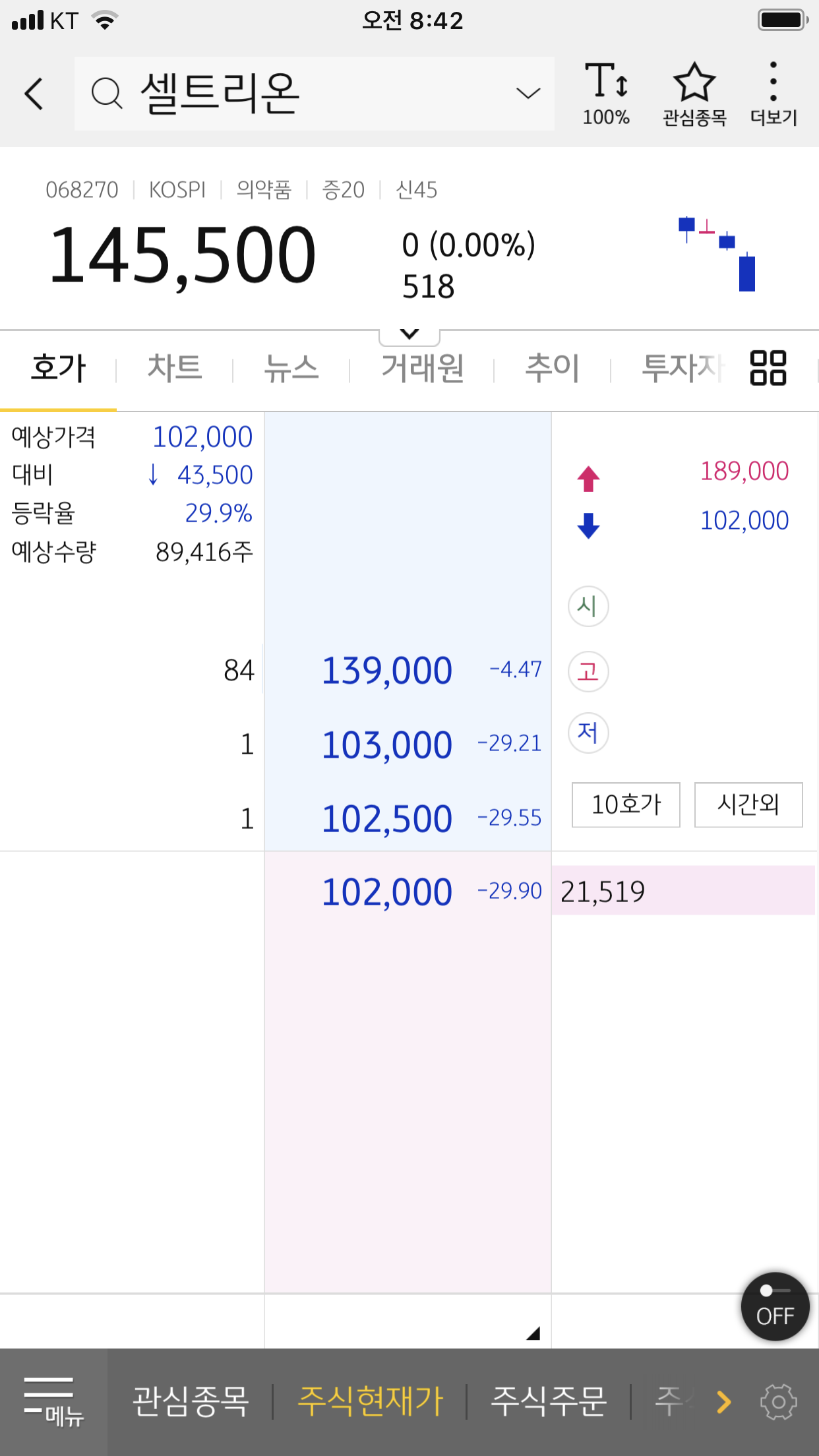Tap the back navigation arrow
This screenshot has width=819, height=1456.
pos(34,94)
